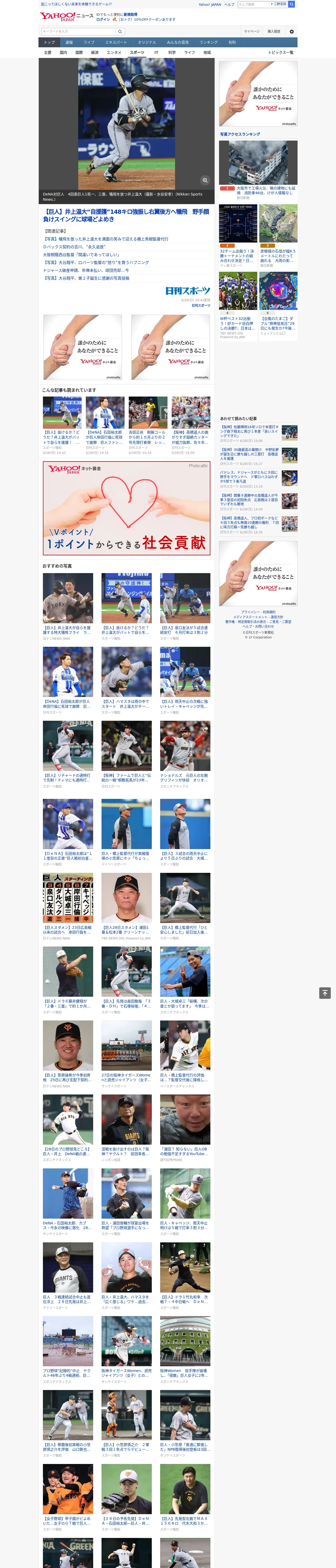Switch to the 速報 tab
Viewport: 336px width, 1568px height.
tap(69, 42)
